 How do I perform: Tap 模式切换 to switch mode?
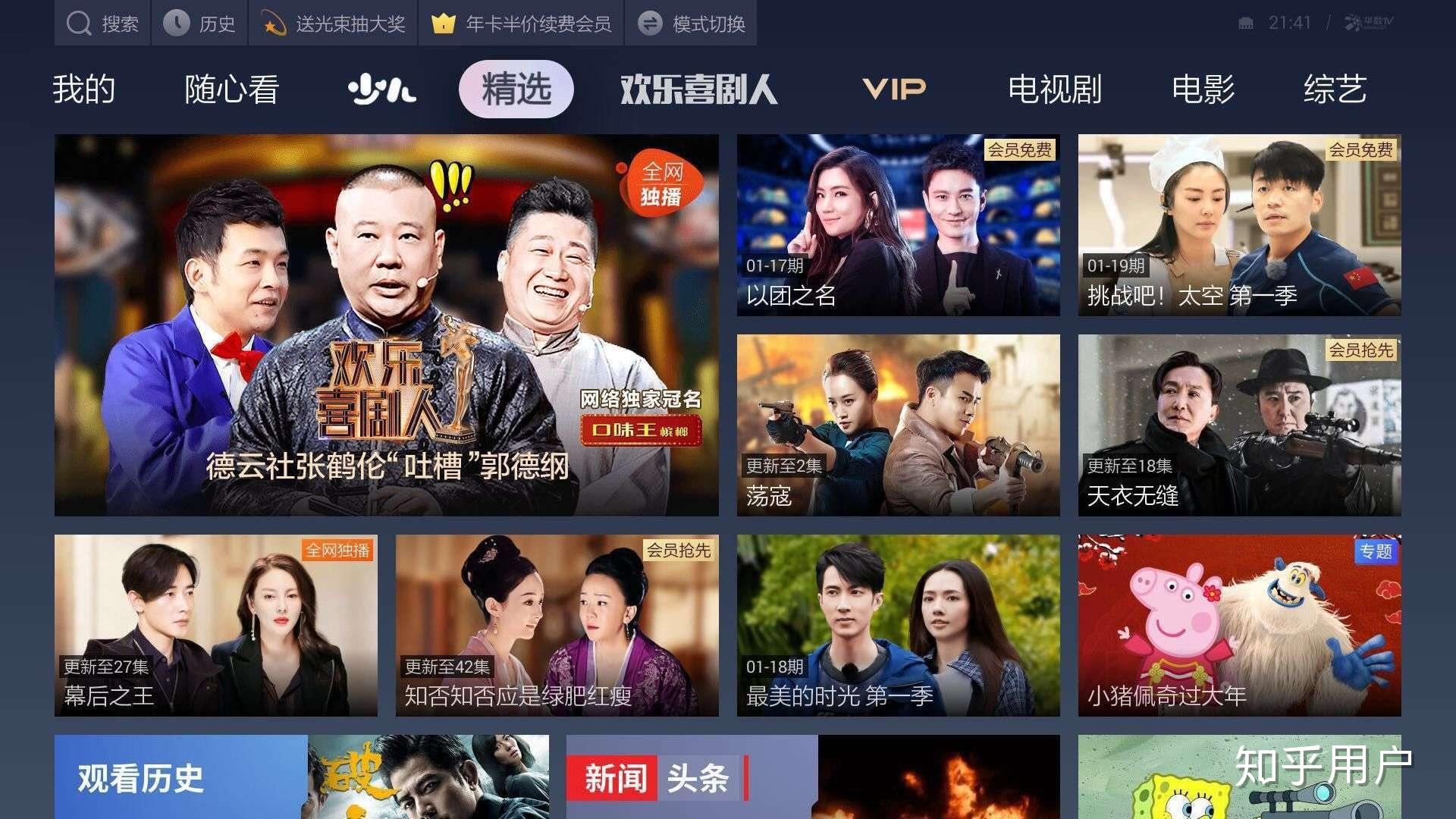tap(691, 24)
